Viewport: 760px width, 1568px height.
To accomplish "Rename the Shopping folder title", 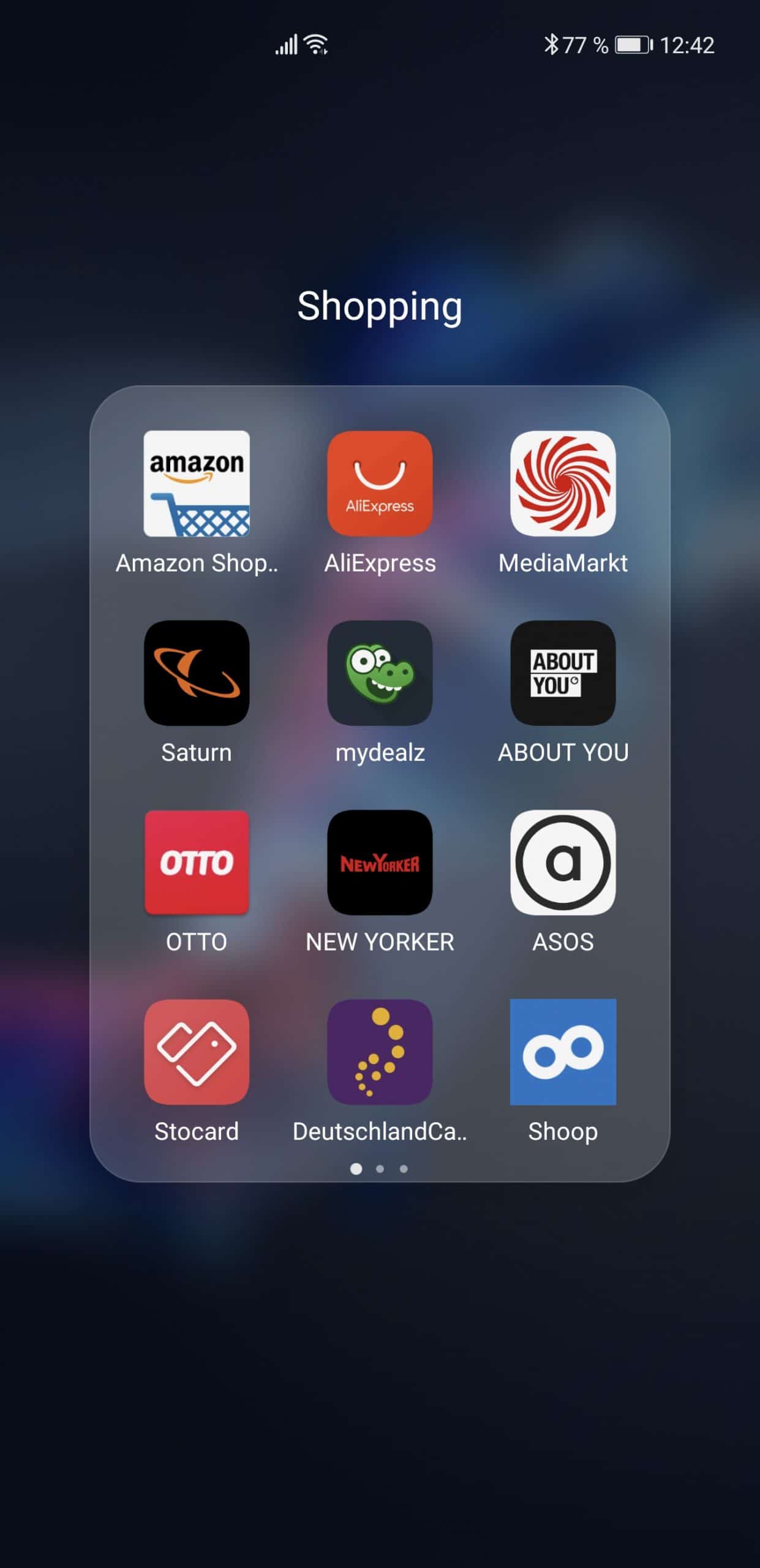I will [x=380, y=306].
